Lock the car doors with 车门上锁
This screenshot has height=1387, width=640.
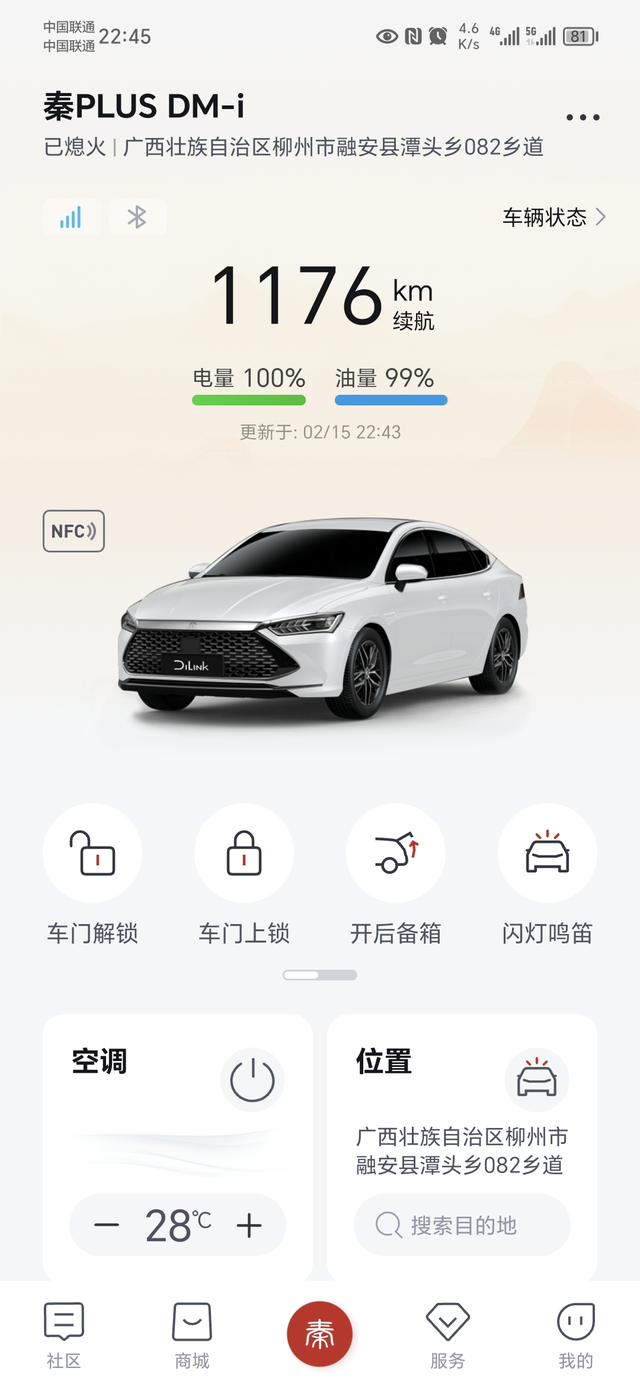point(244,853)
